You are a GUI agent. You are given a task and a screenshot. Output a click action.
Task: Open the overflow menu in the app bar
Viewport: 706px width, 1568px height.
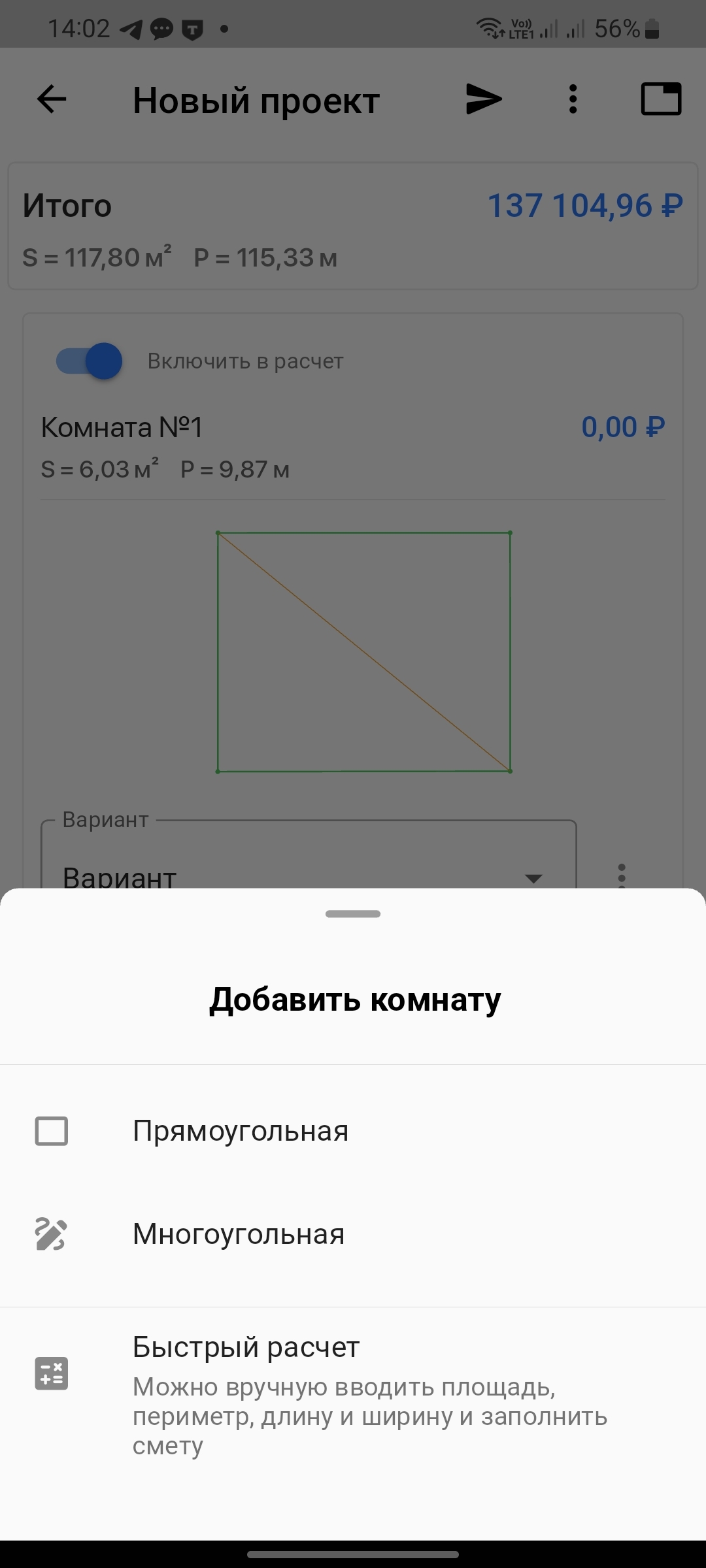[573, 100]
